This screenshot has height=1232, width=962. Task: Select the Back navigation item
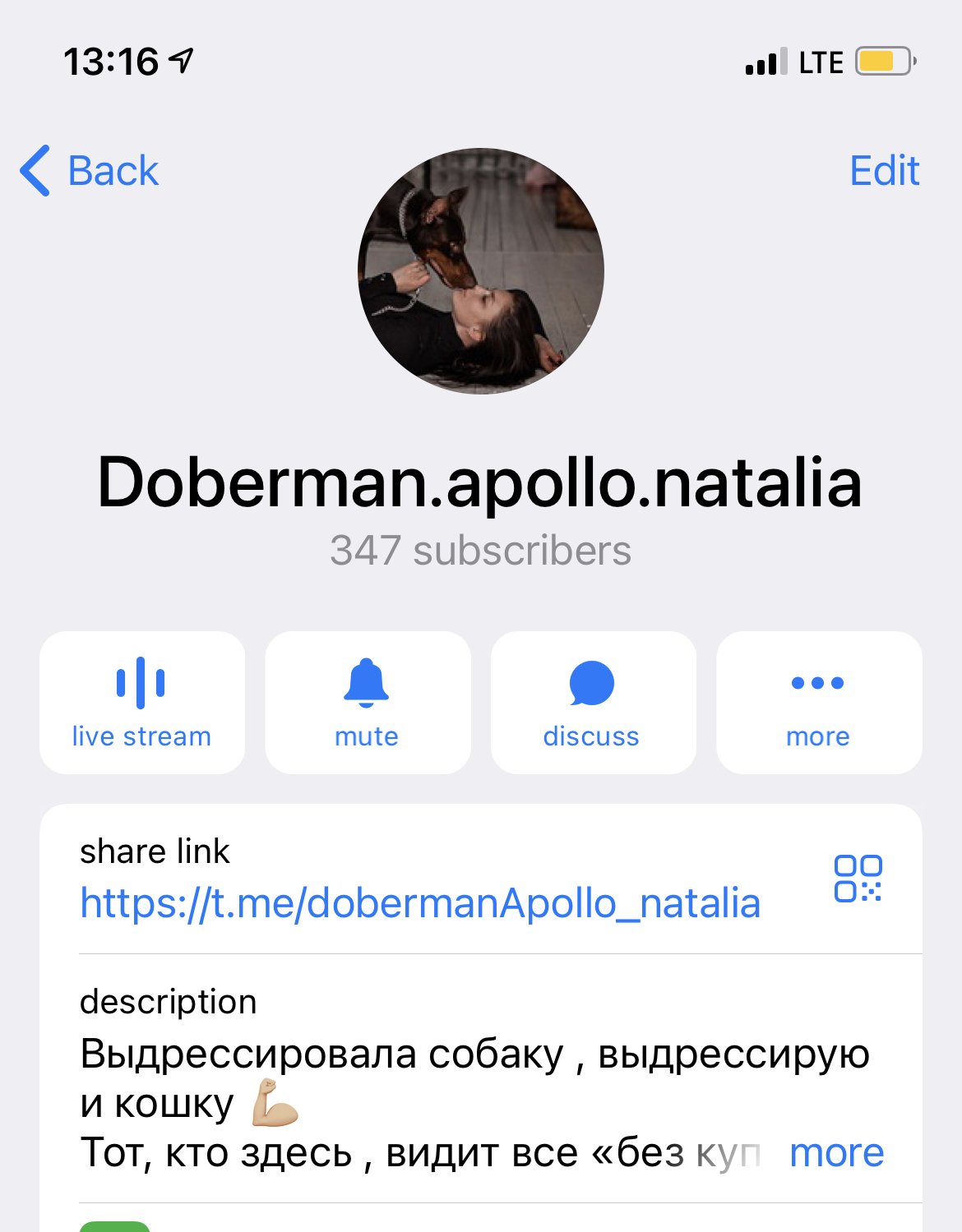point(90,170)
